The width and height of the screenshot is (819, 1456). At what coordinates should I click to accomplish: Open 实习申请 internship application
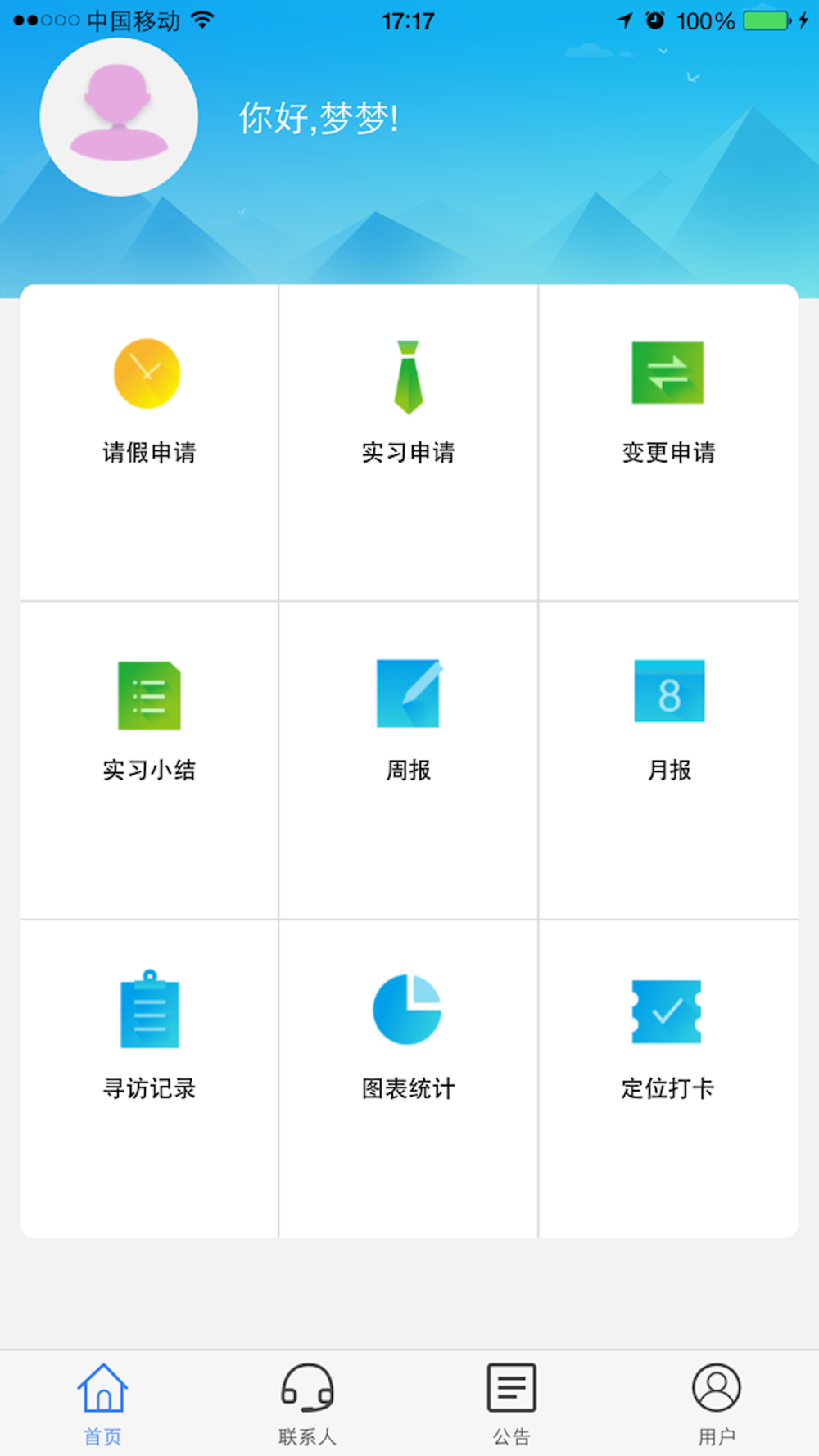click(x=408, y=401)
